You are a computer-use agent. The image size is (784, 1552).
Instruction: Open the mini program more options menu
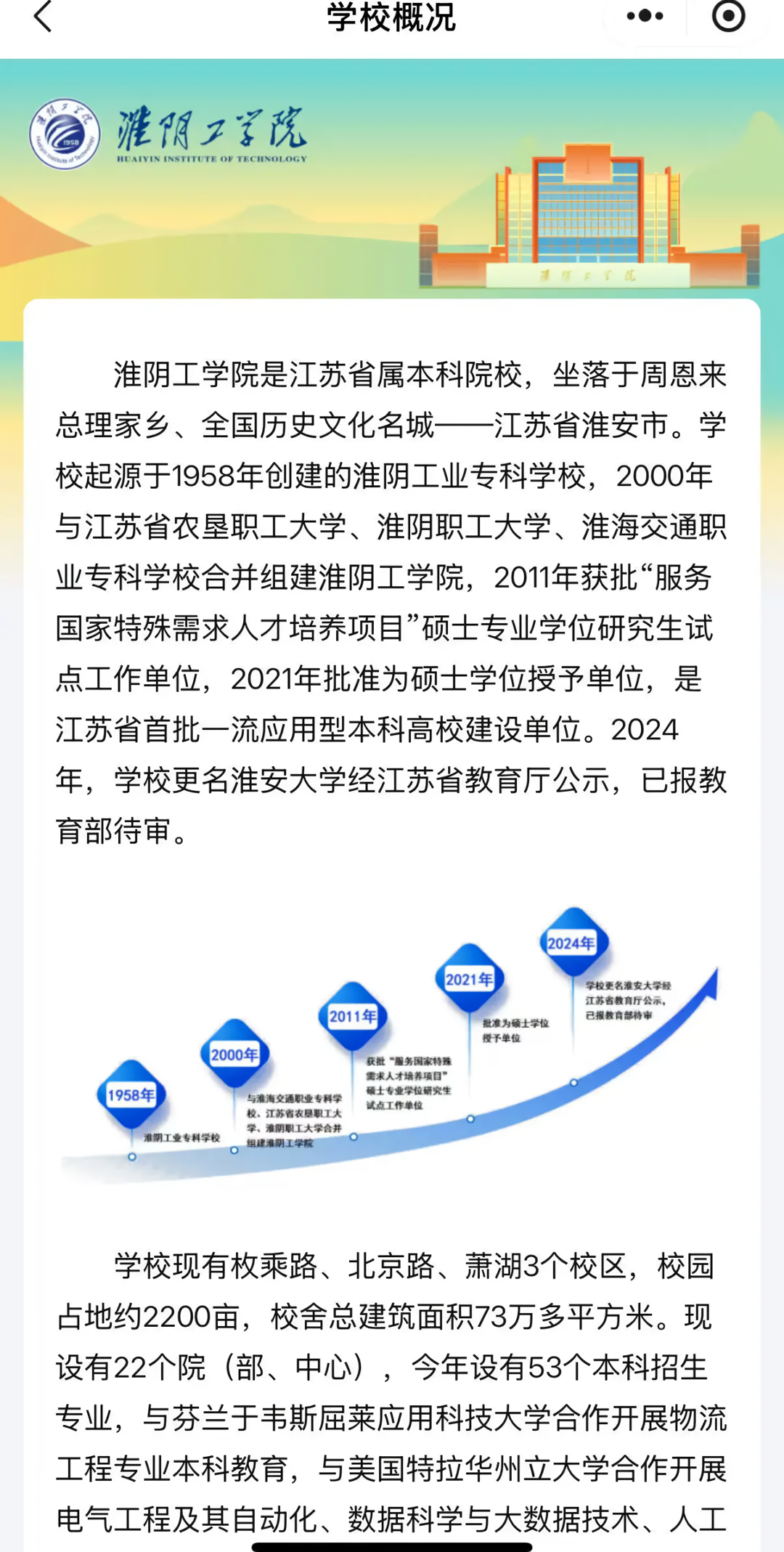tap(645, 16)
